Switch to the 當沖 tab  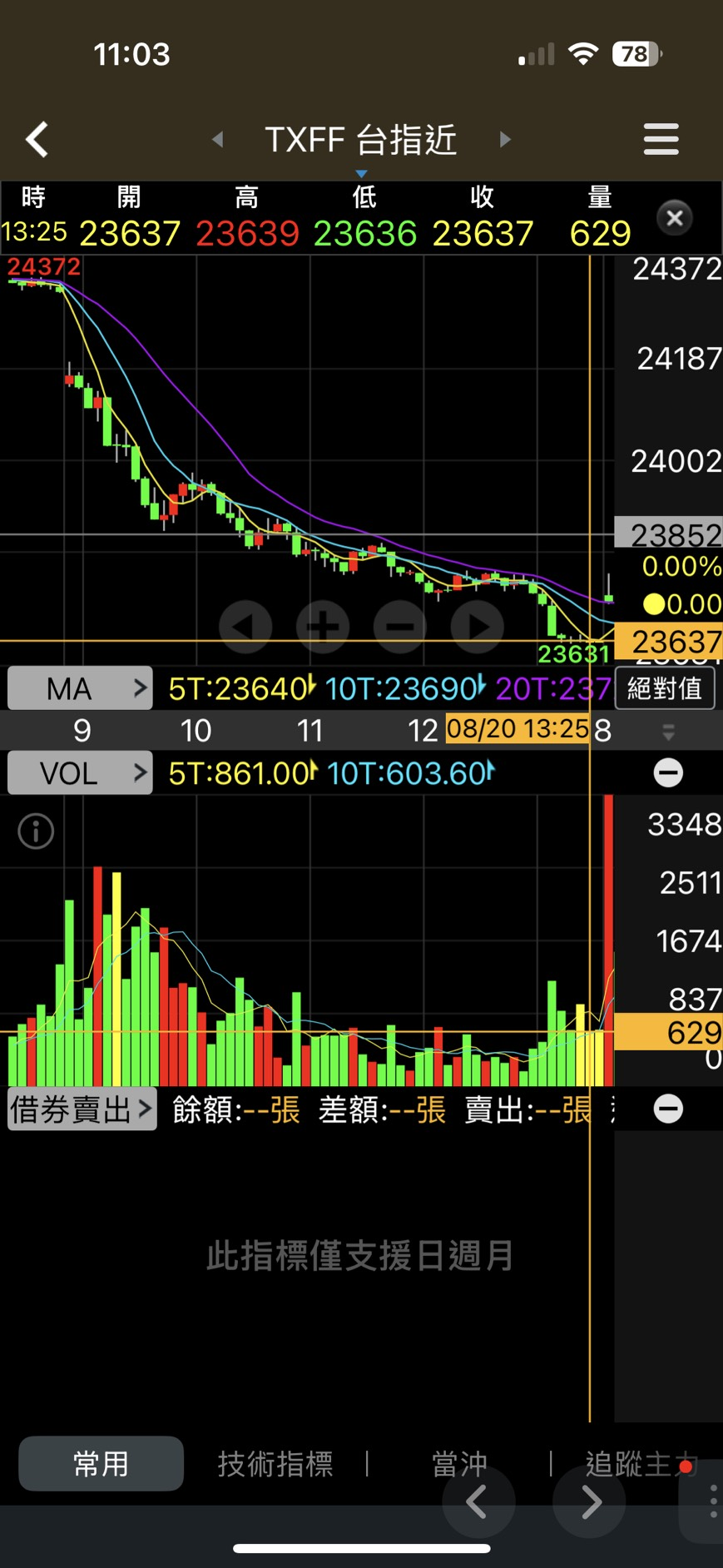pos(459,1463)
